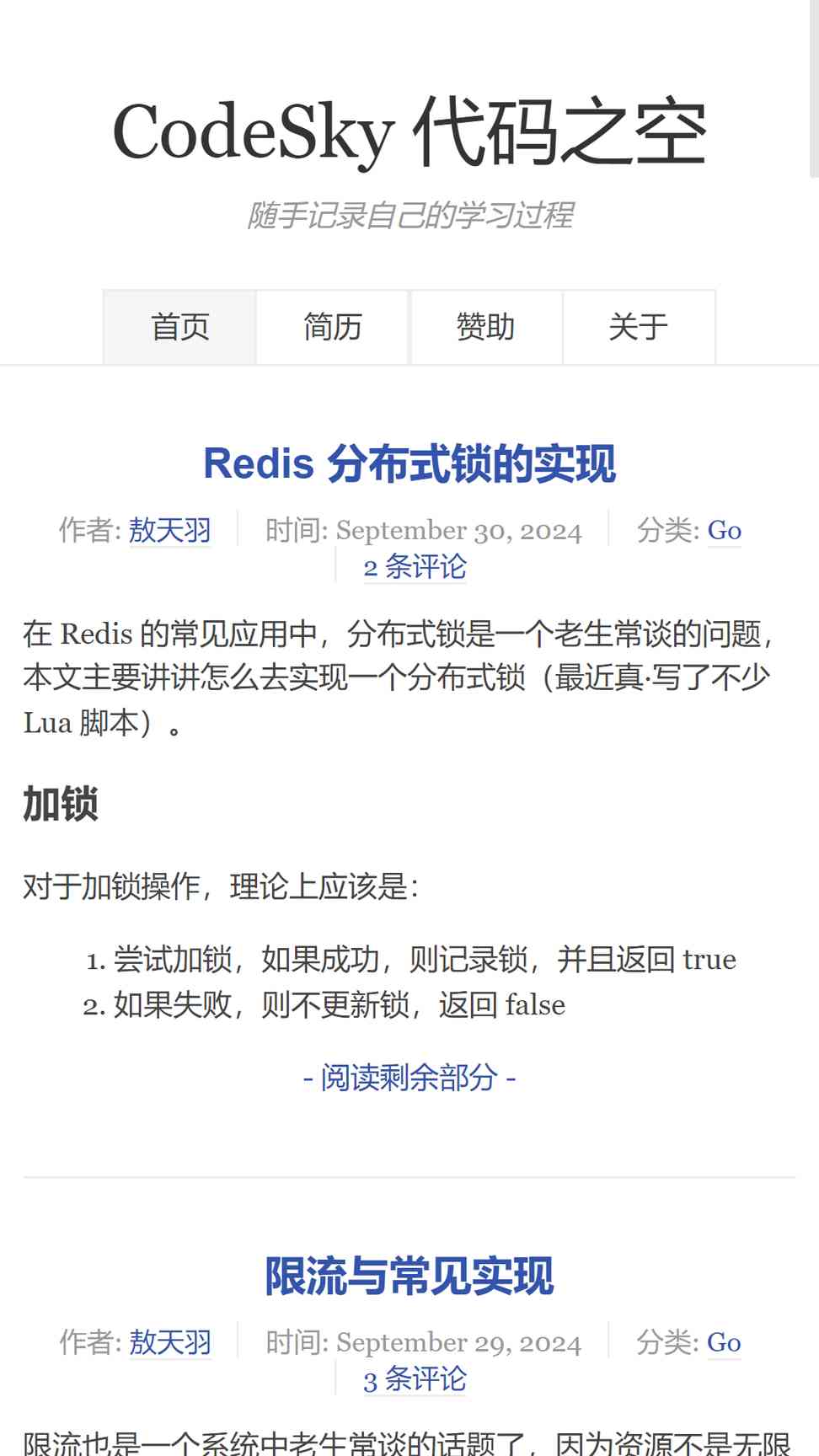Open the article Redis 分布式锁的实现

(409, 463)
